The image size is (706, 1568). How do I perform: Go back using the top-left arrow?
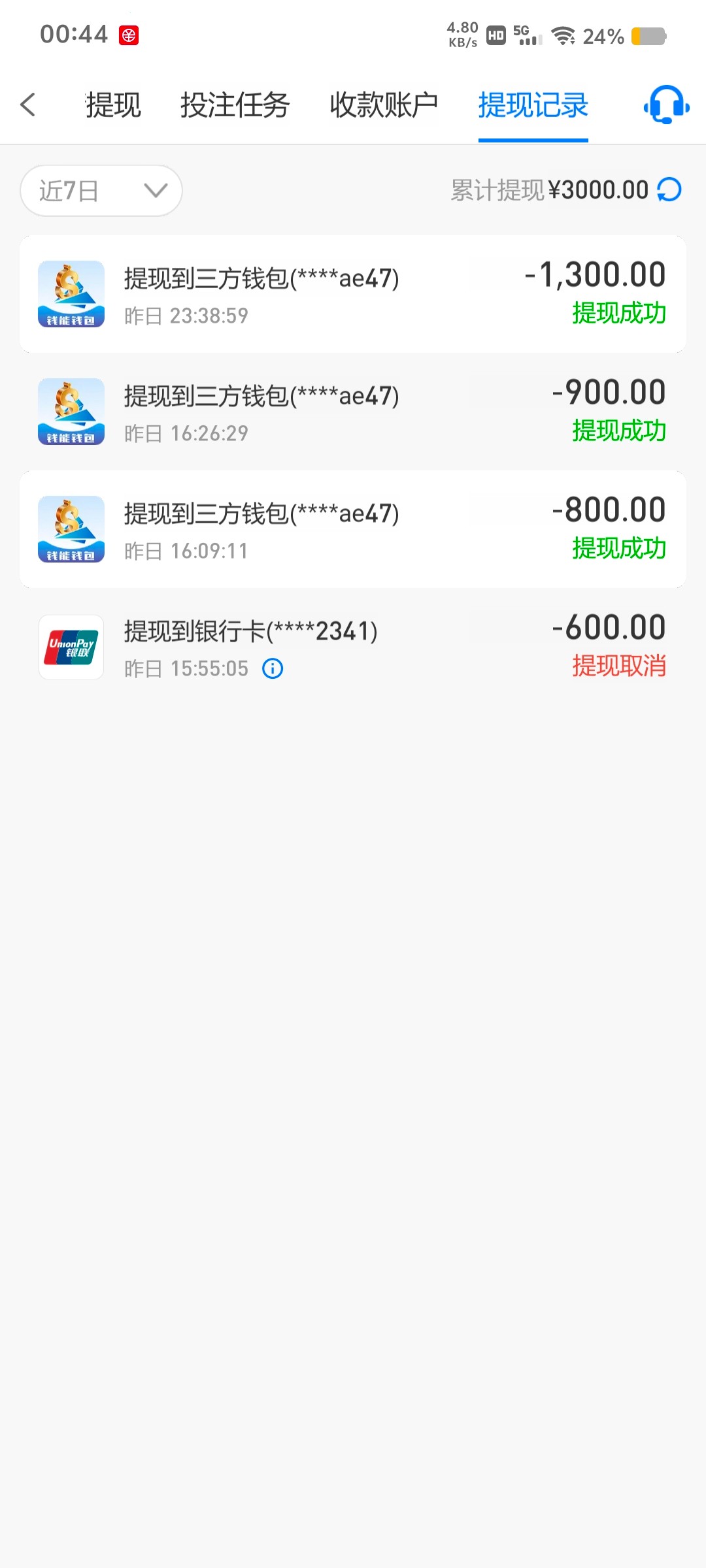tap(27, 105)
